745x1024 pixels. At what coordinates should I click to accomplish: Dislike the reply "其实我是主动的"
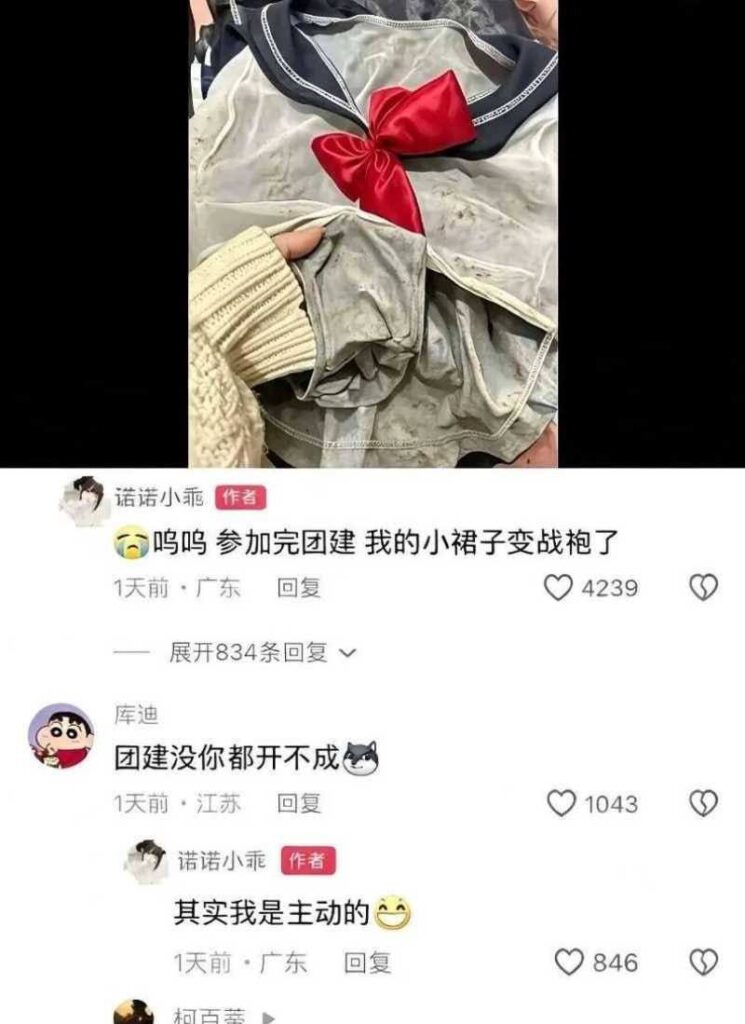[704, 962]
